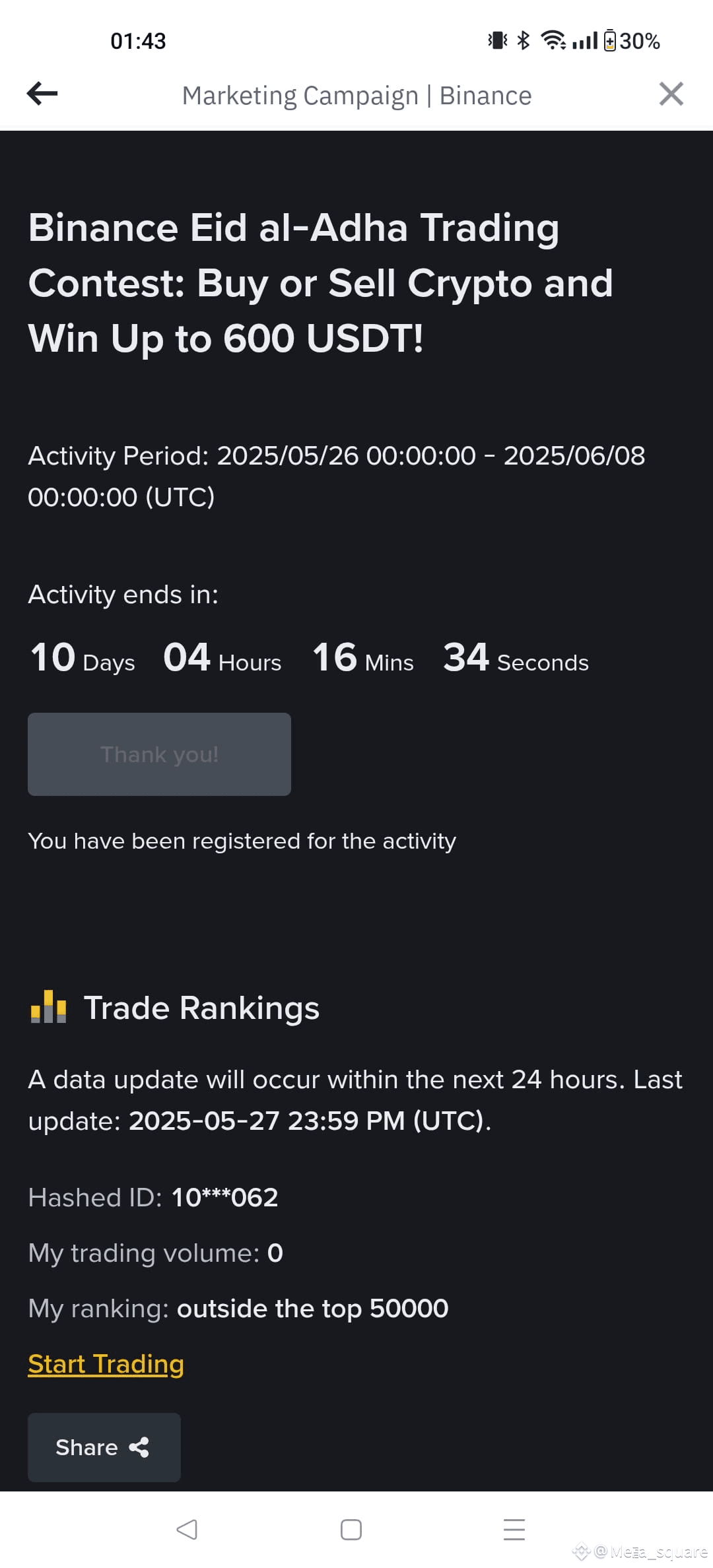Select the Marketing Campaign | Binance title
The image size is (713, 1568).
coord(356,95)
